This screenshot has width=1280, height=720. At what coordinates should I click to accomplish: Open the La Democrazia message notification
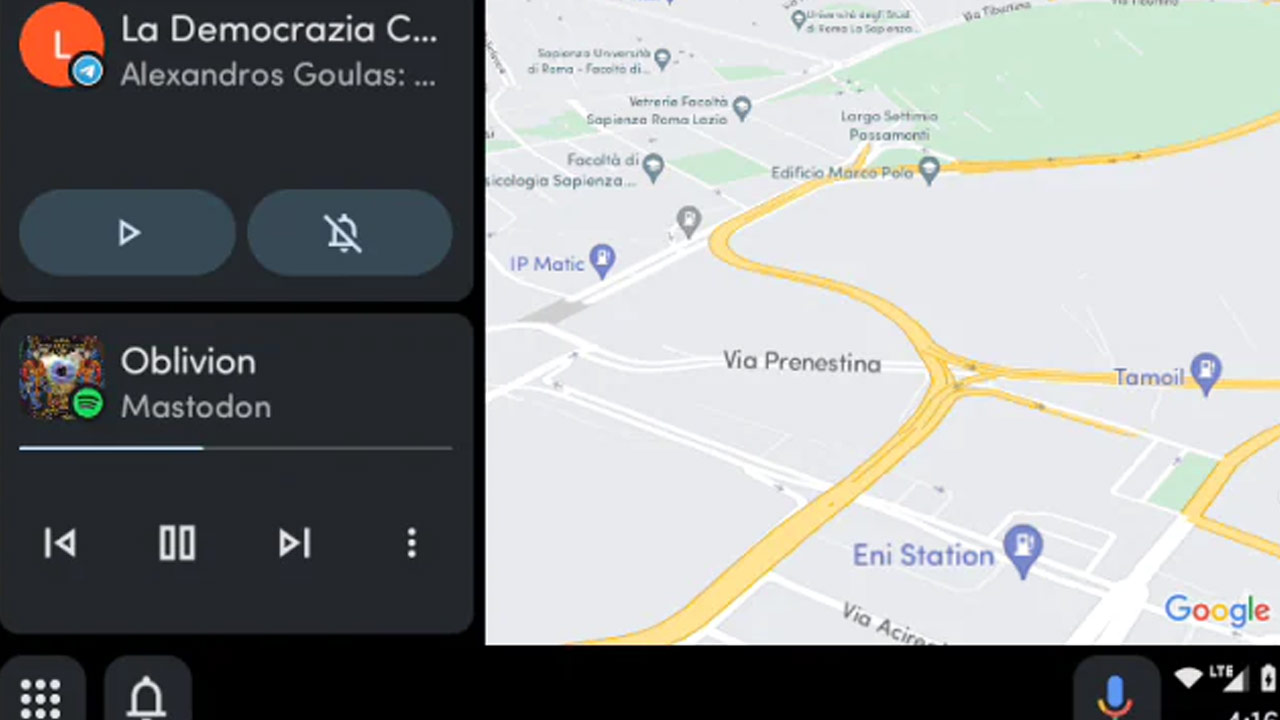[x=236, y=50]
